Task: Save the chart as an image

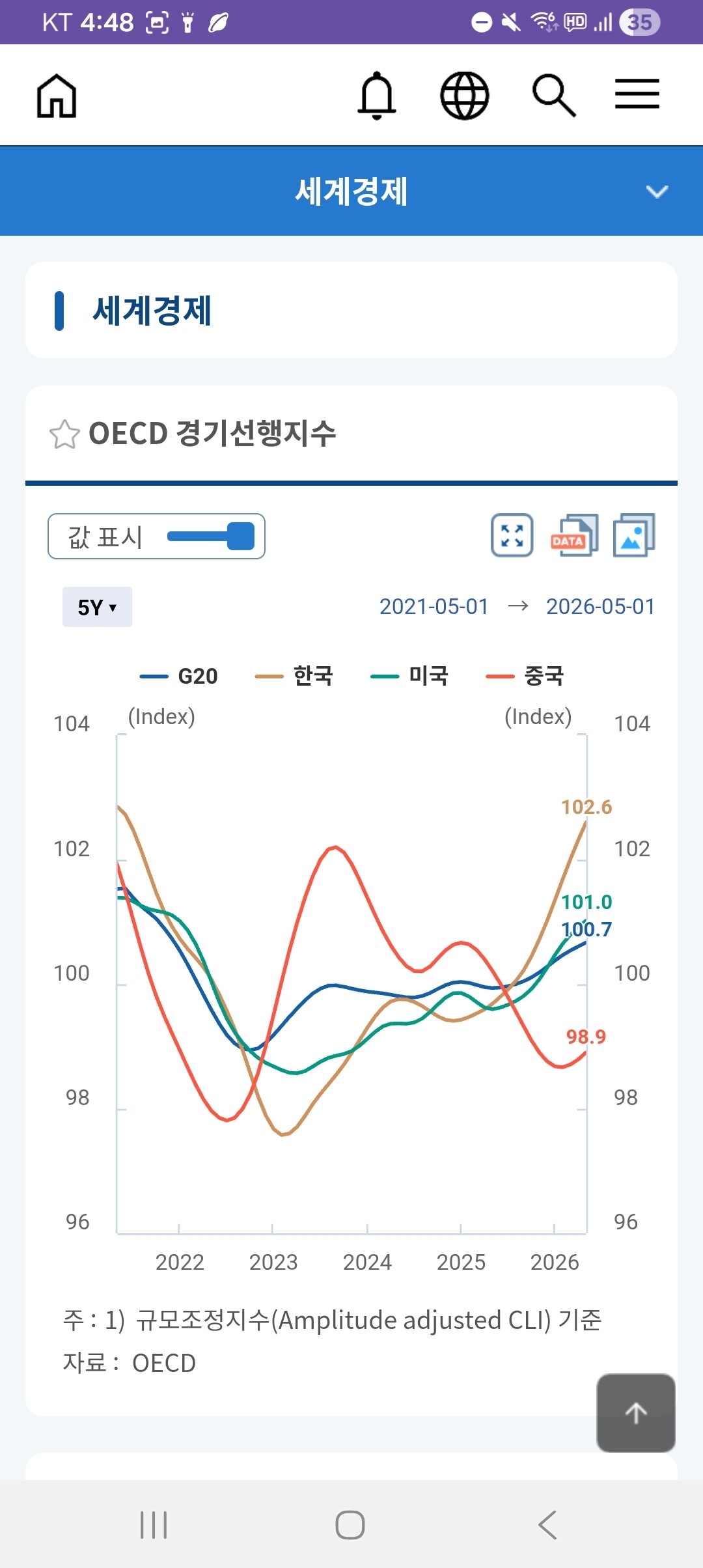Action: click(x=634, y=535)
